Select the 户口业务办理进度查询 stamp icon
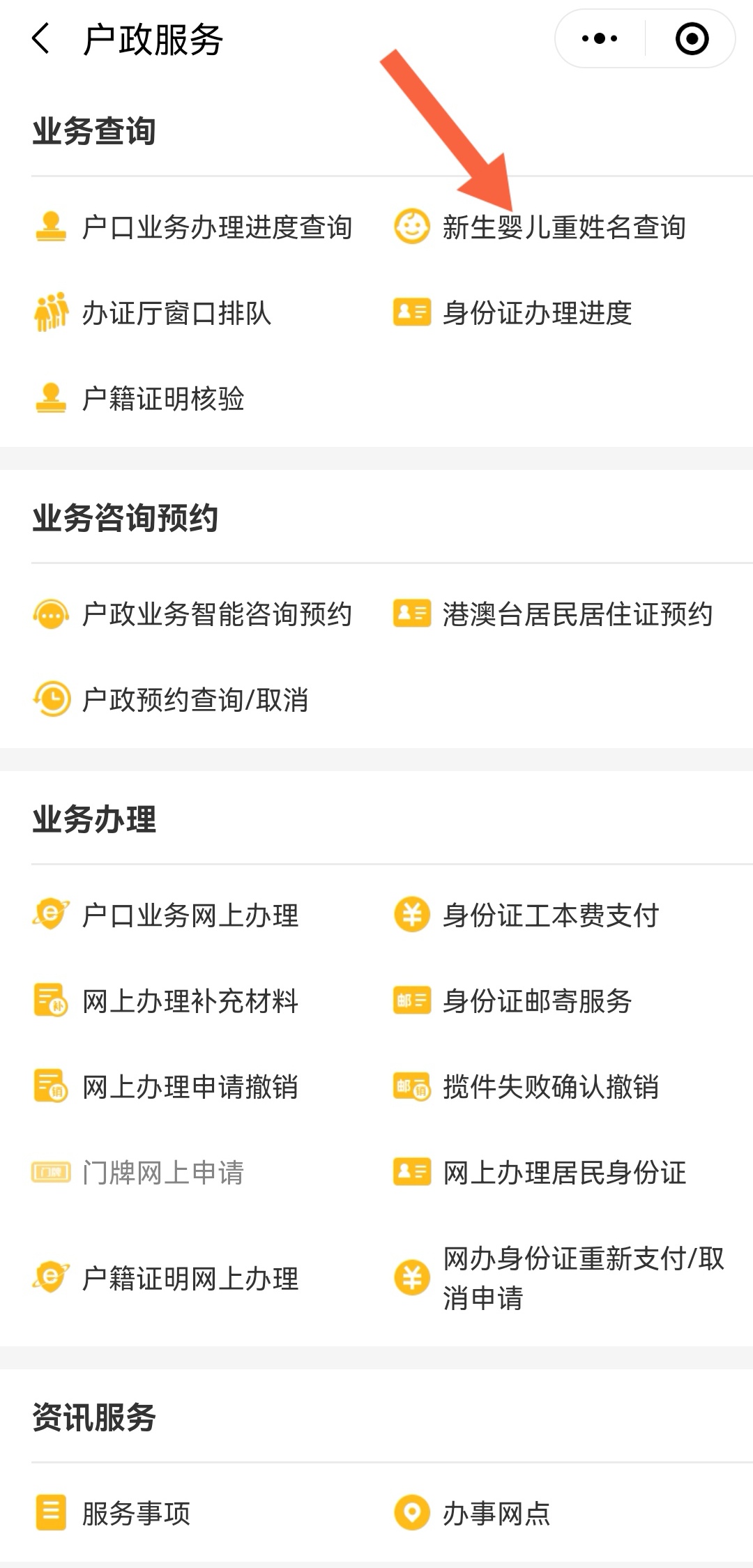Viewport: 753px width, 1568px height. pos(50,226)
